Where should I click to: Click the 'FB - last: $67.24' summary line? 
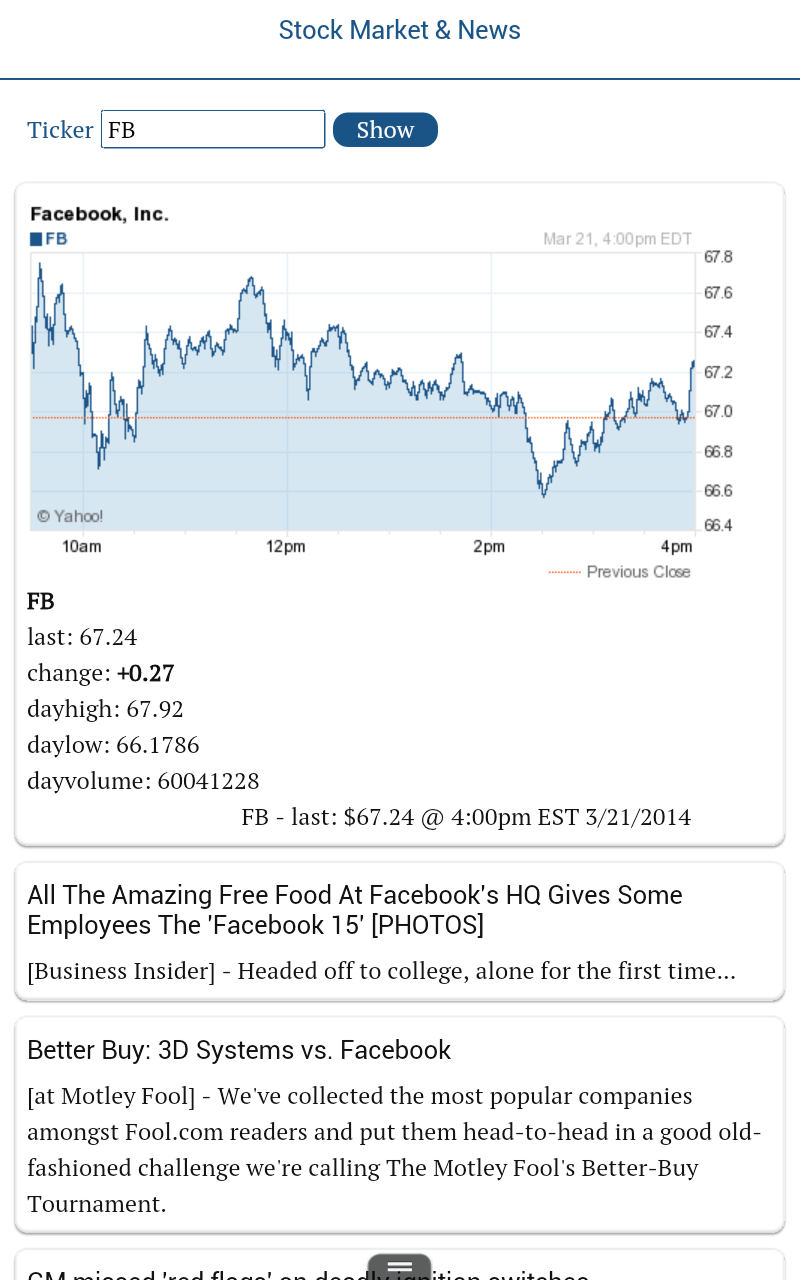(x=465, y=816)
